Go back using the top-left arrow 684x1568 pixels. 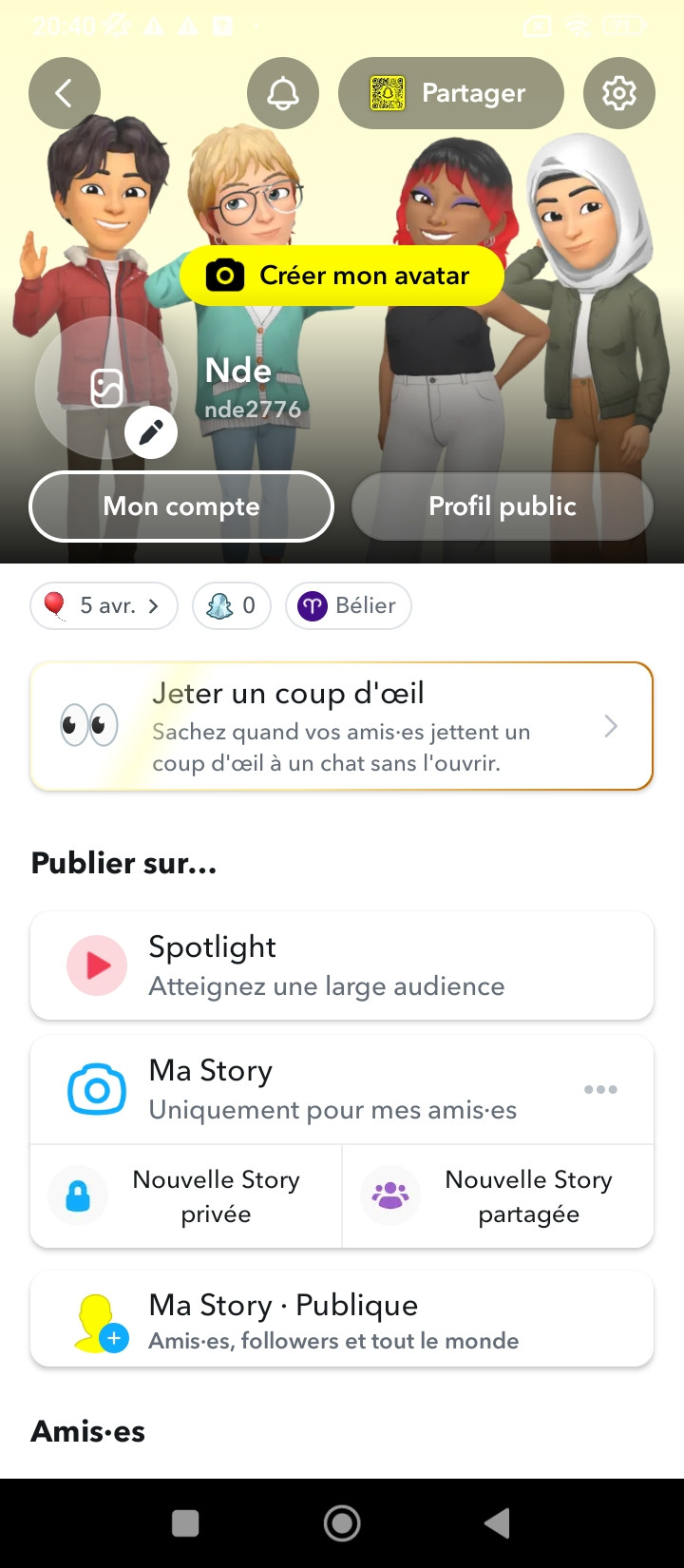65,93
